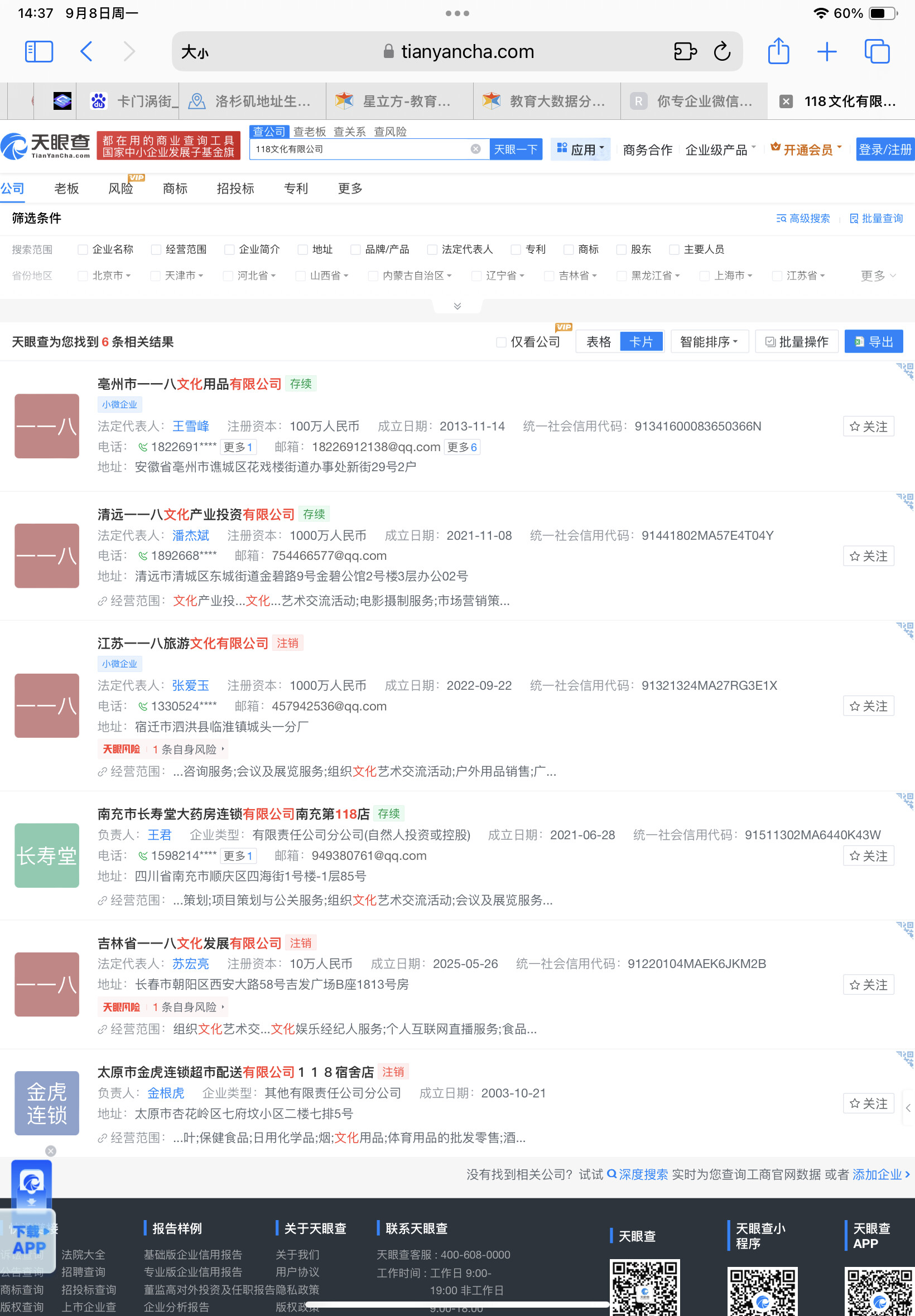Viewport: 915px width, 1316px height.
Task: Check the 企业名称 search scope box
Action: pyautogui.click(x=83, y=249)
